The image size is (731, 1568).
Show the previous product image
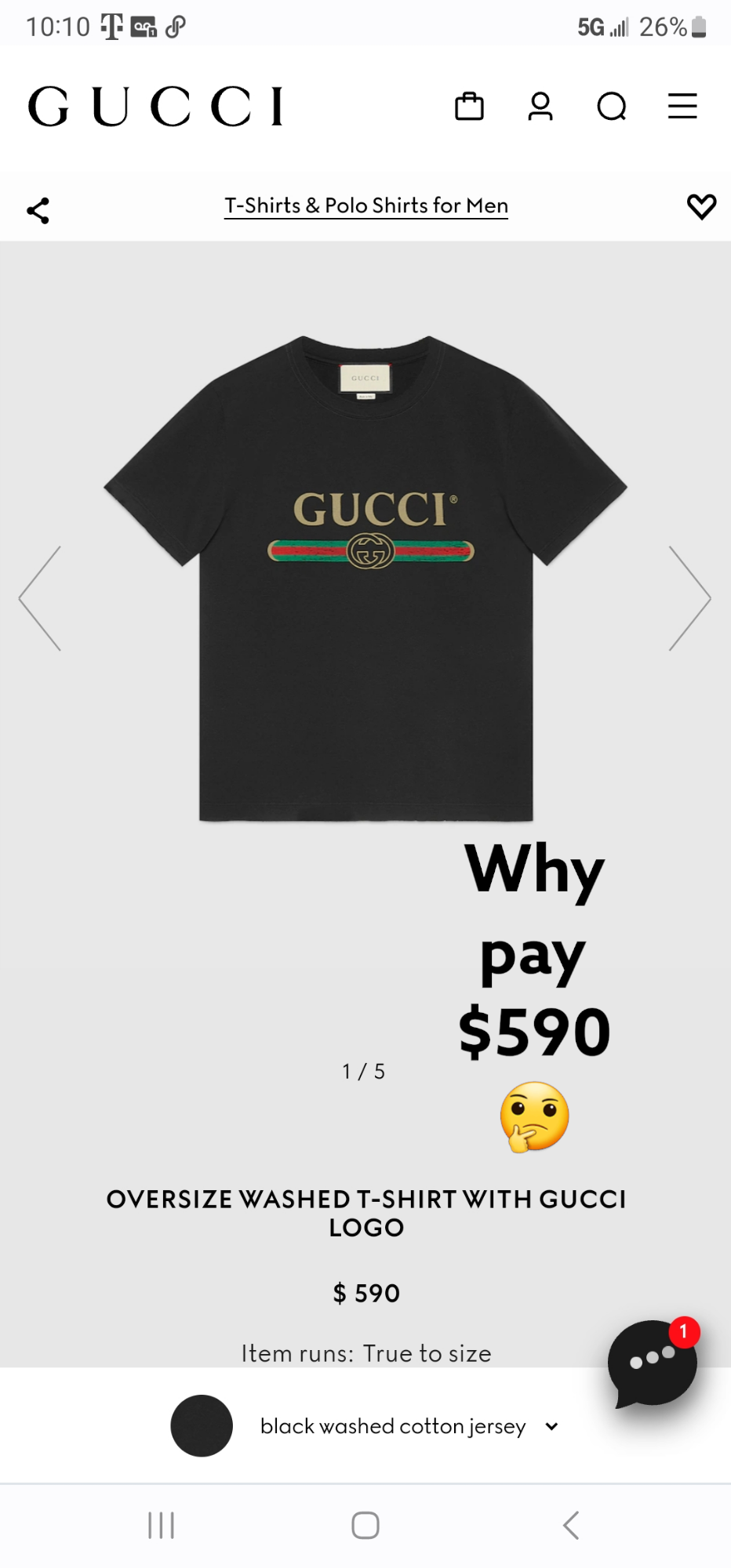[41, 598]
